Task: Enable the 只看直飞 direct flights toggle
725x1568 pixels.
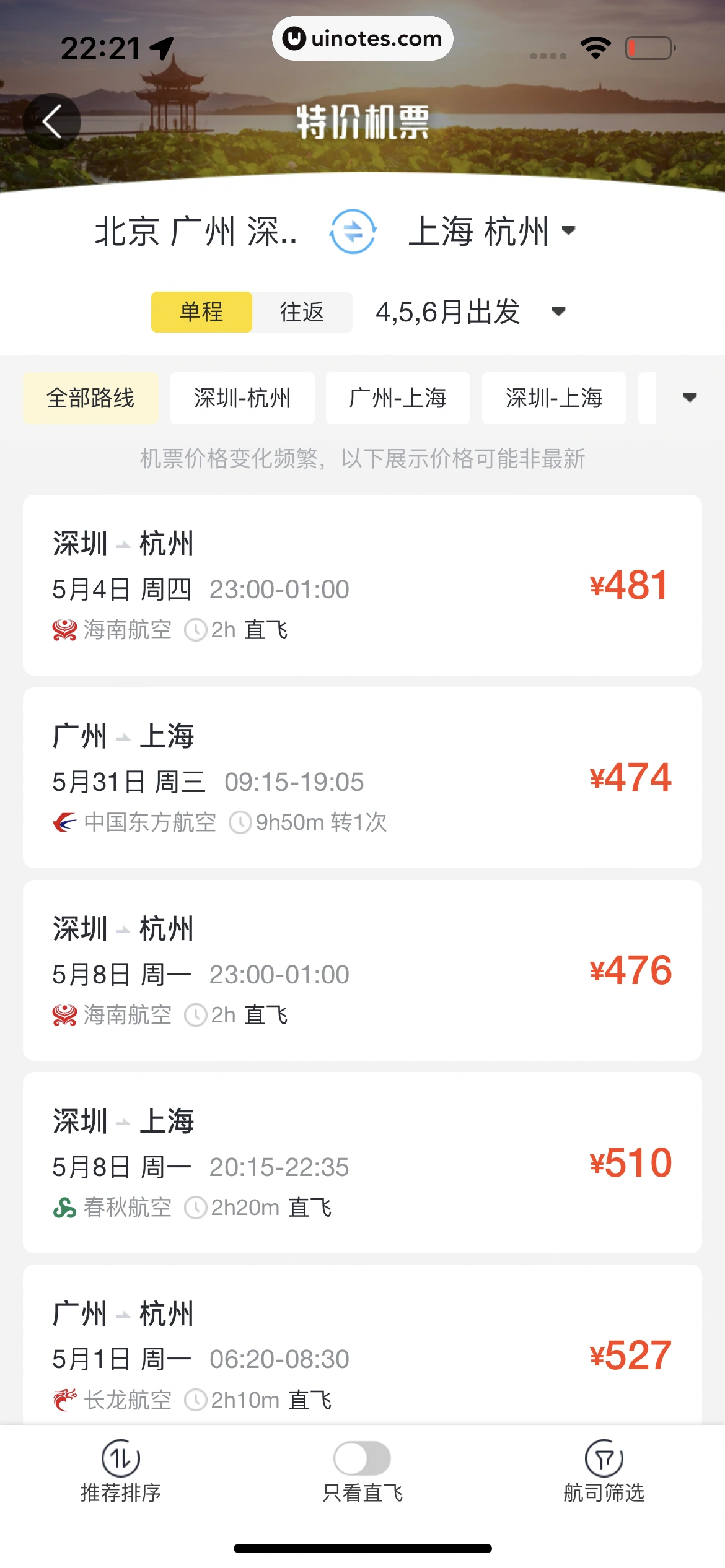Action: point(362,1459)
